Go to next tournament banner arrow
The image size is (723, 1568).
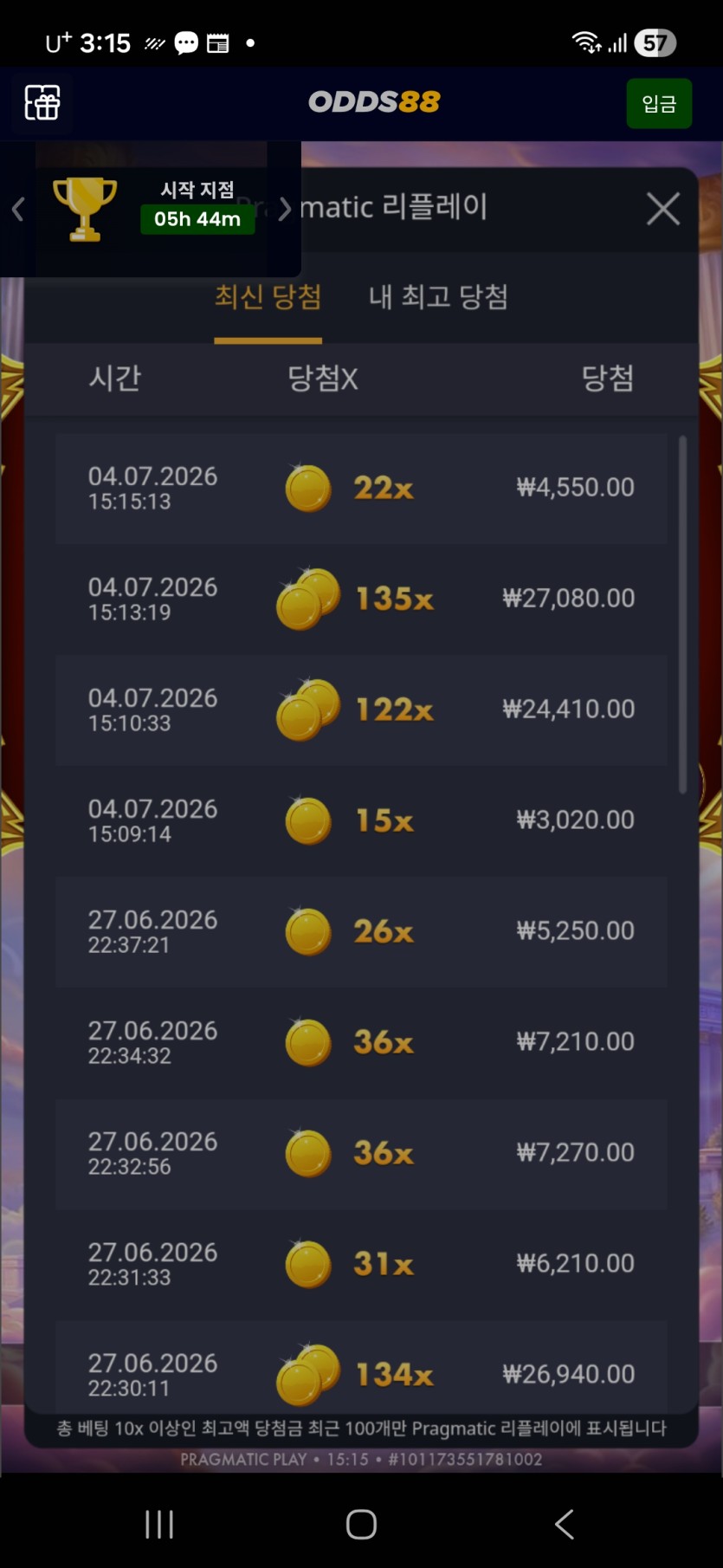(284, 209)
